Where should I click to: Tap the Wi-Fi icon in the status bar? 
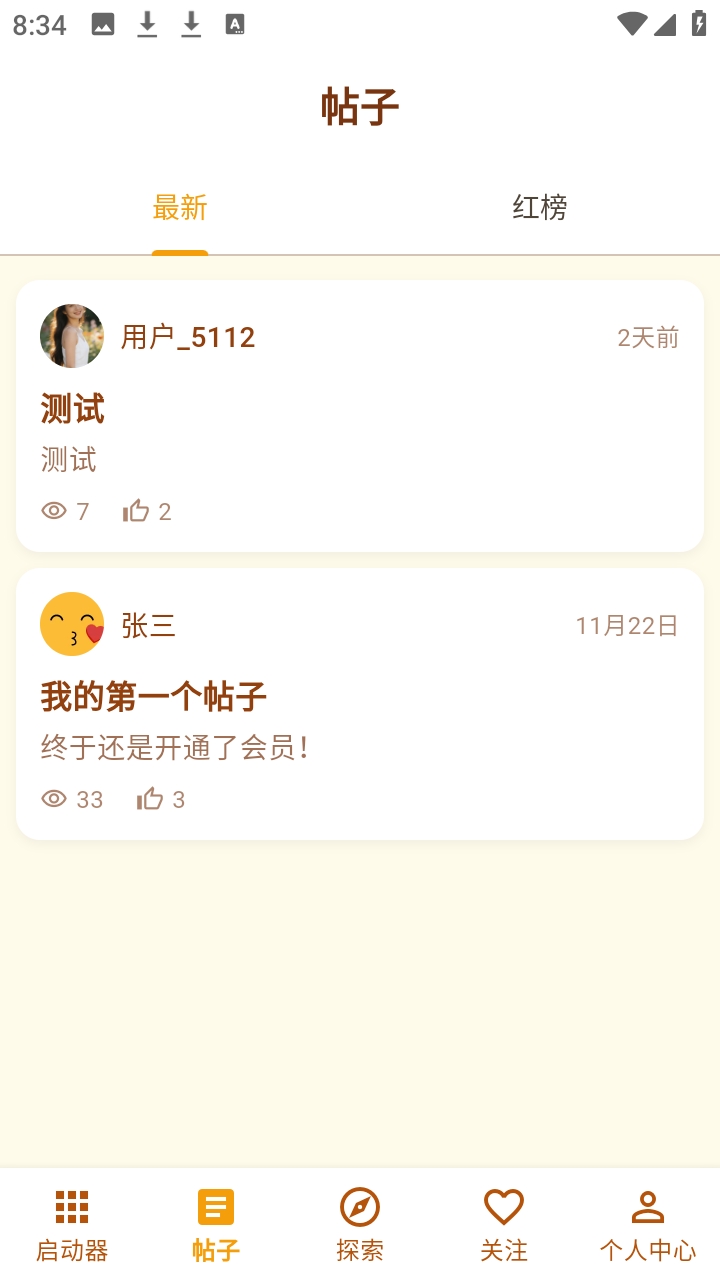point(632,24)
